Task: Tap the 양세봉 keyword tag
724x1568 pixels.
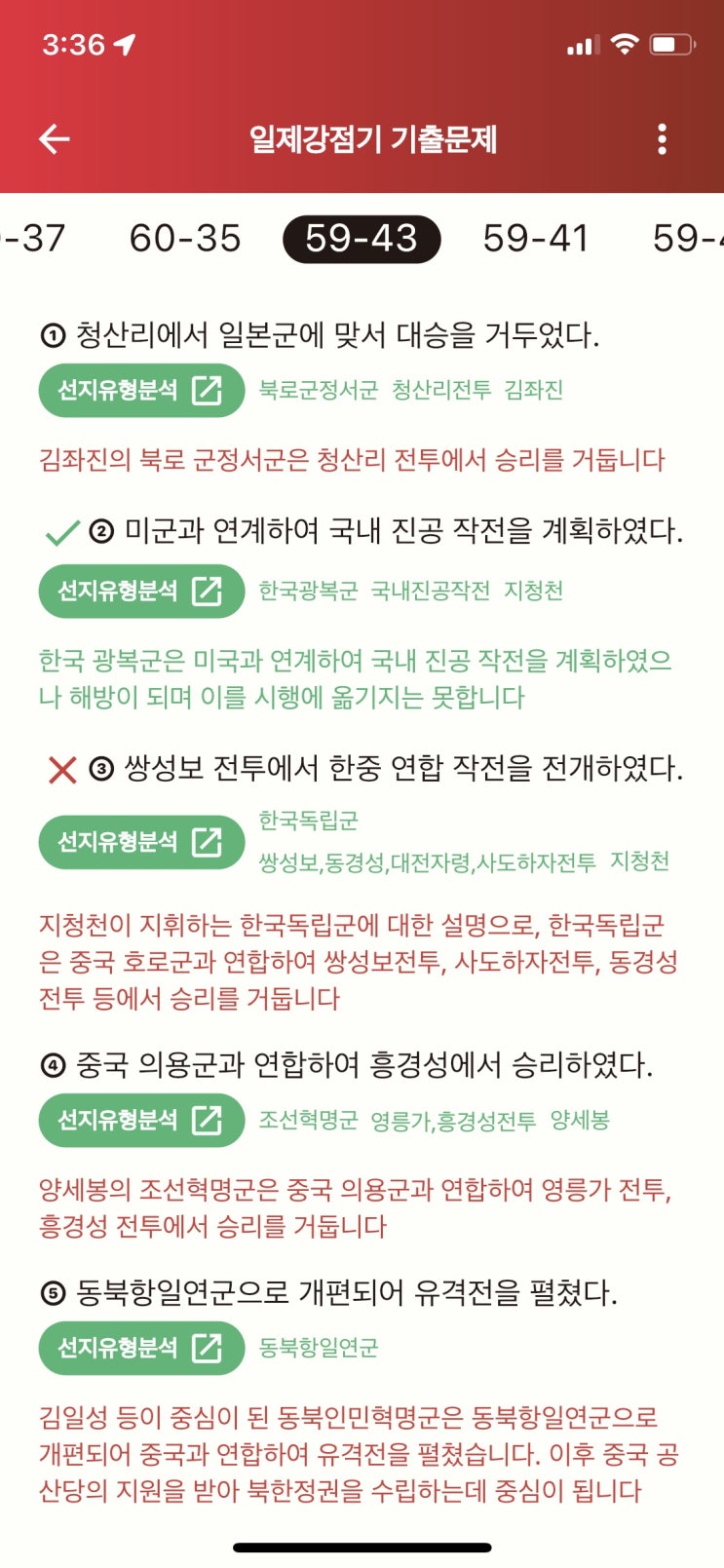Action: [580, 1120]
